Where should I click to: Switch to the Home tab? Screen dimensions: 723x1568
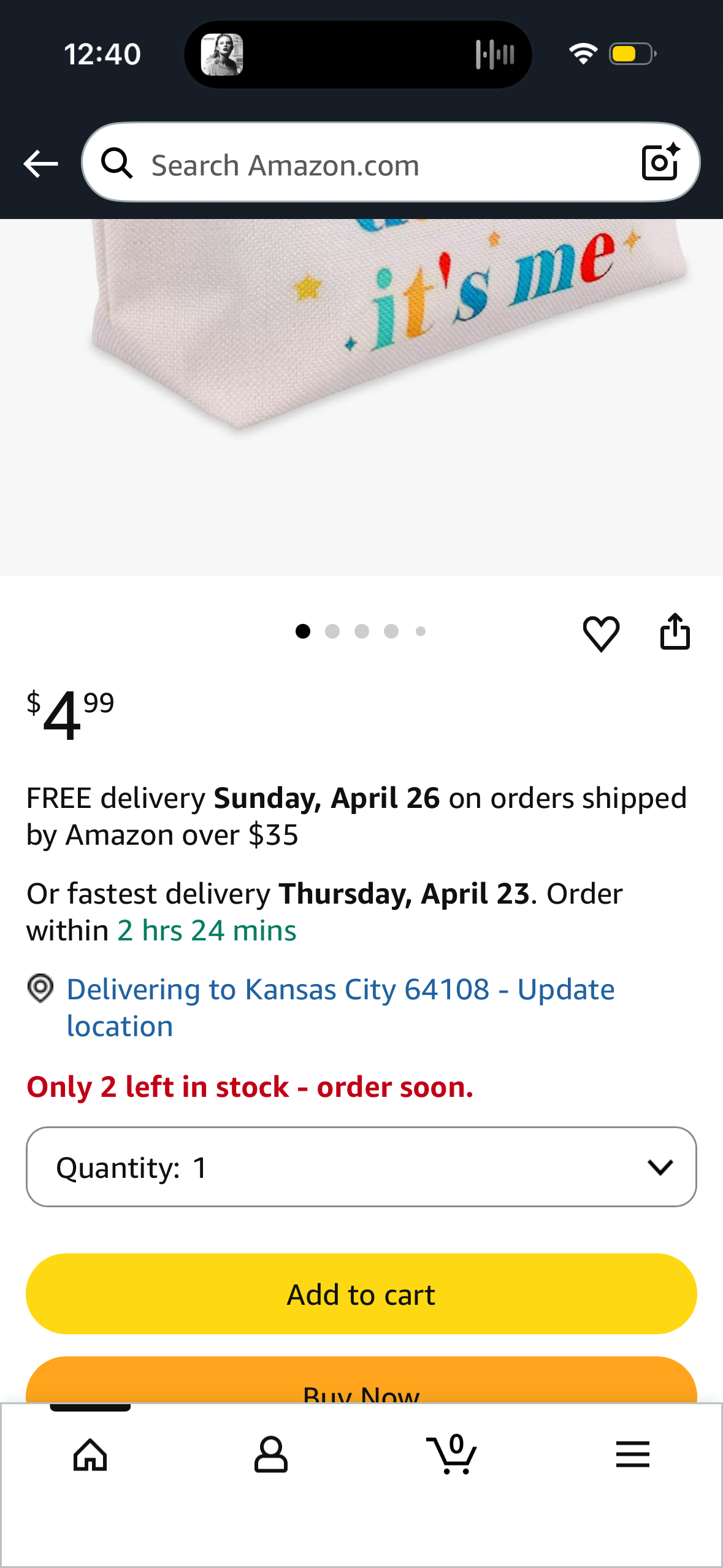point(90,1455)
